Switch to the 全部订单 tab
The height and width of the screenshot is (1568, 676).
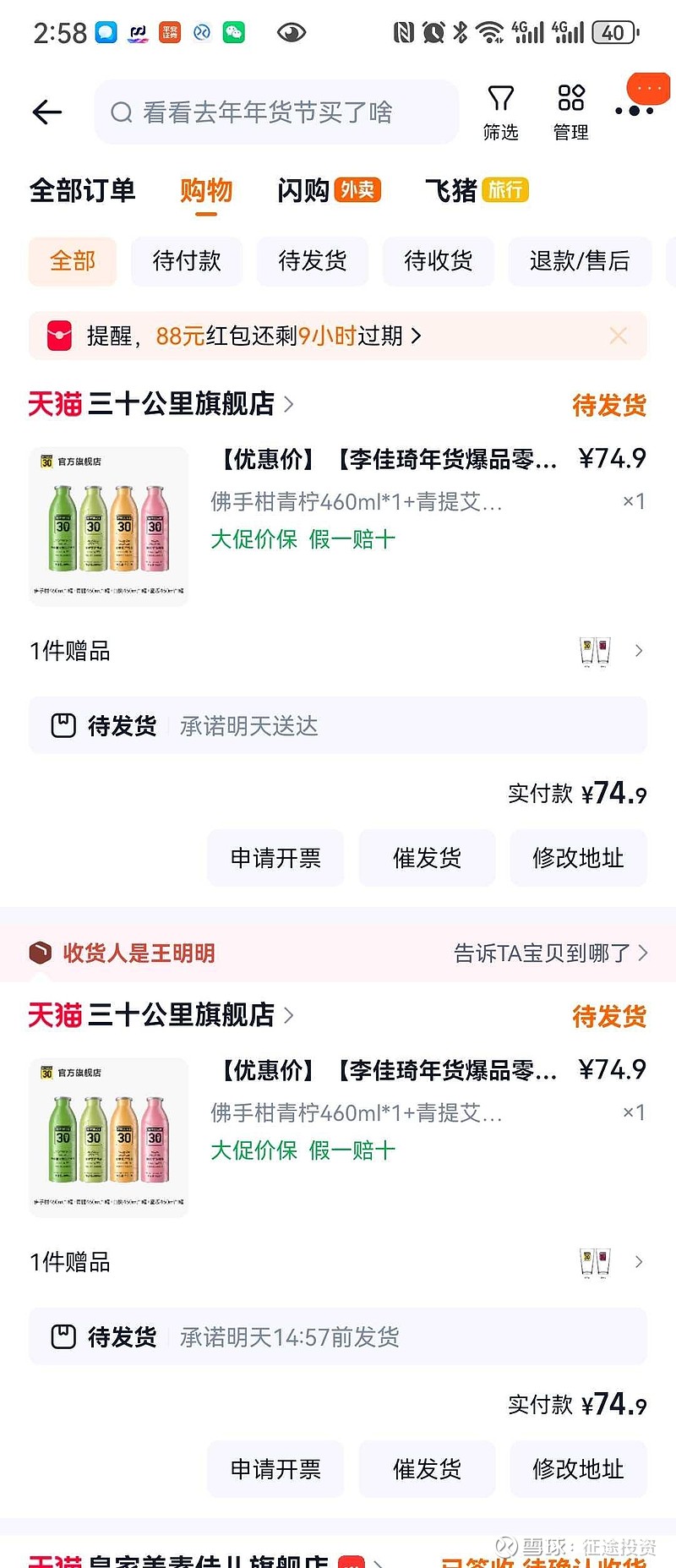pos(82,190)
